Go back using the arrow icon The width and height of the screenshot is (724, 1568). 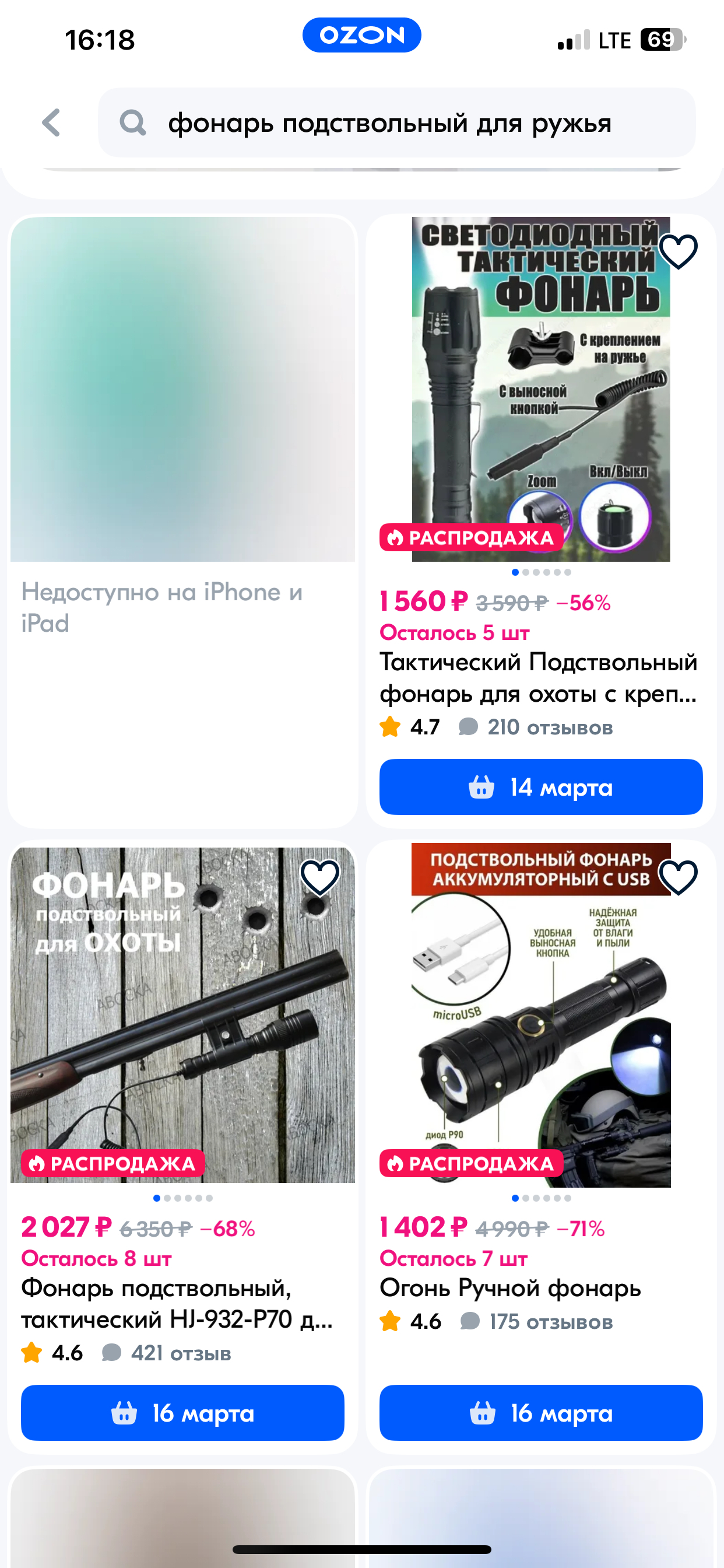(52, 123)
